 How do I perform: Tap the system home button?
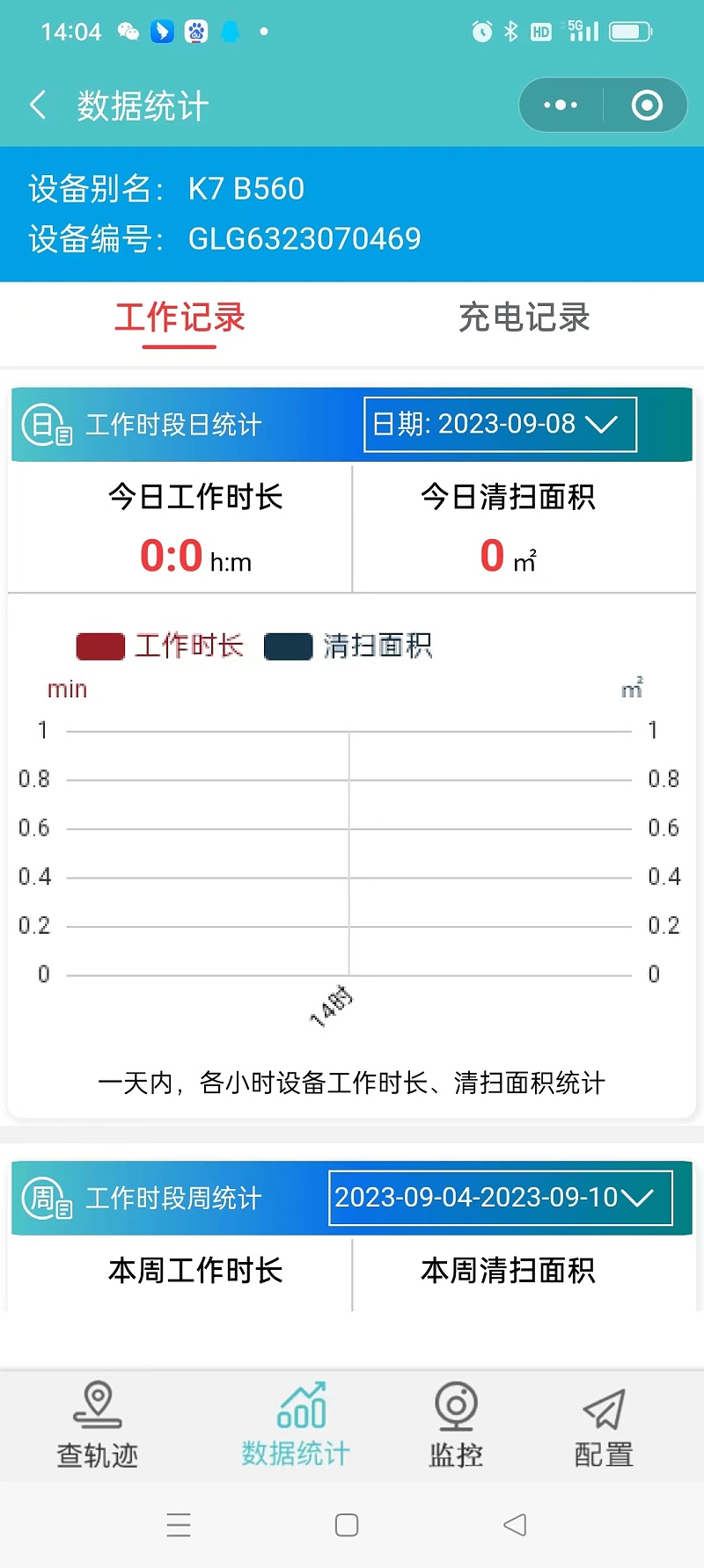pyautogui.click(x=347, y=1525)
